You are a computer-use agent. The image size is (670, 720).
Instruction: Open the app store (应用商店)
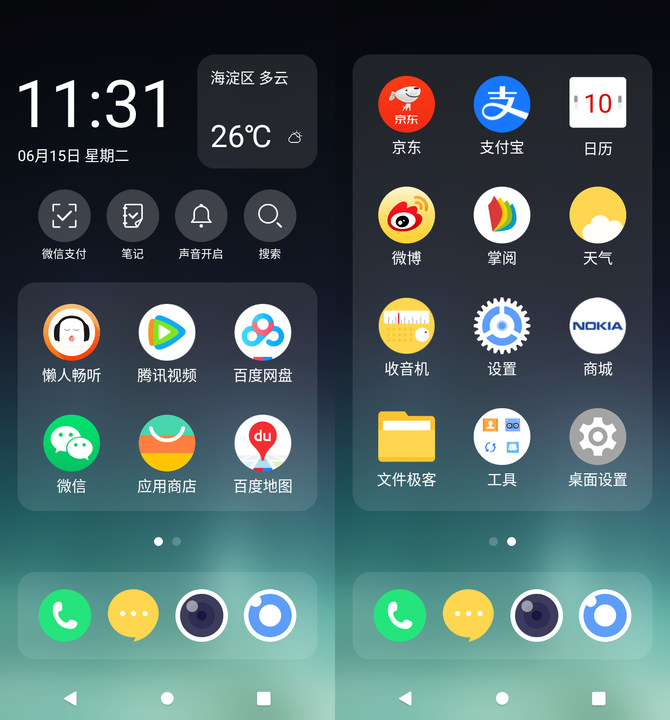(167, 443)
